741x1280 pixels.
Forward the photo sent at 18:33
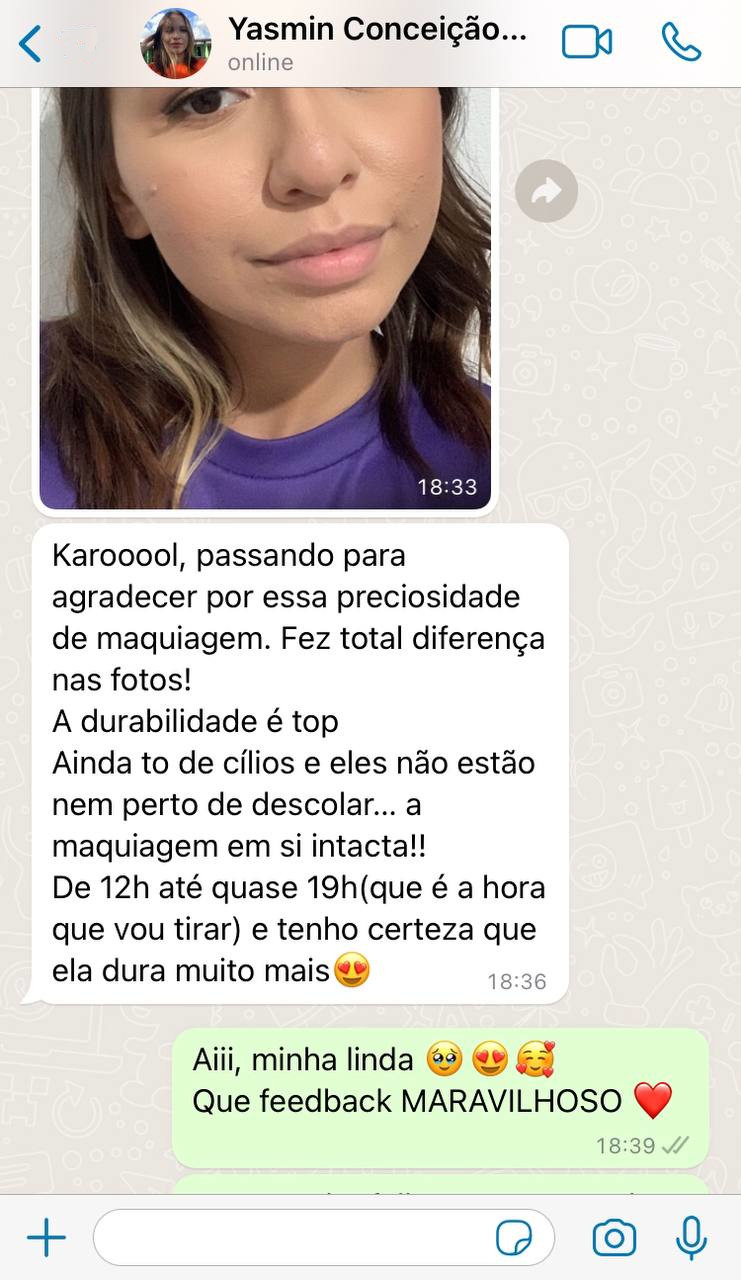click(x=546, y=191)
